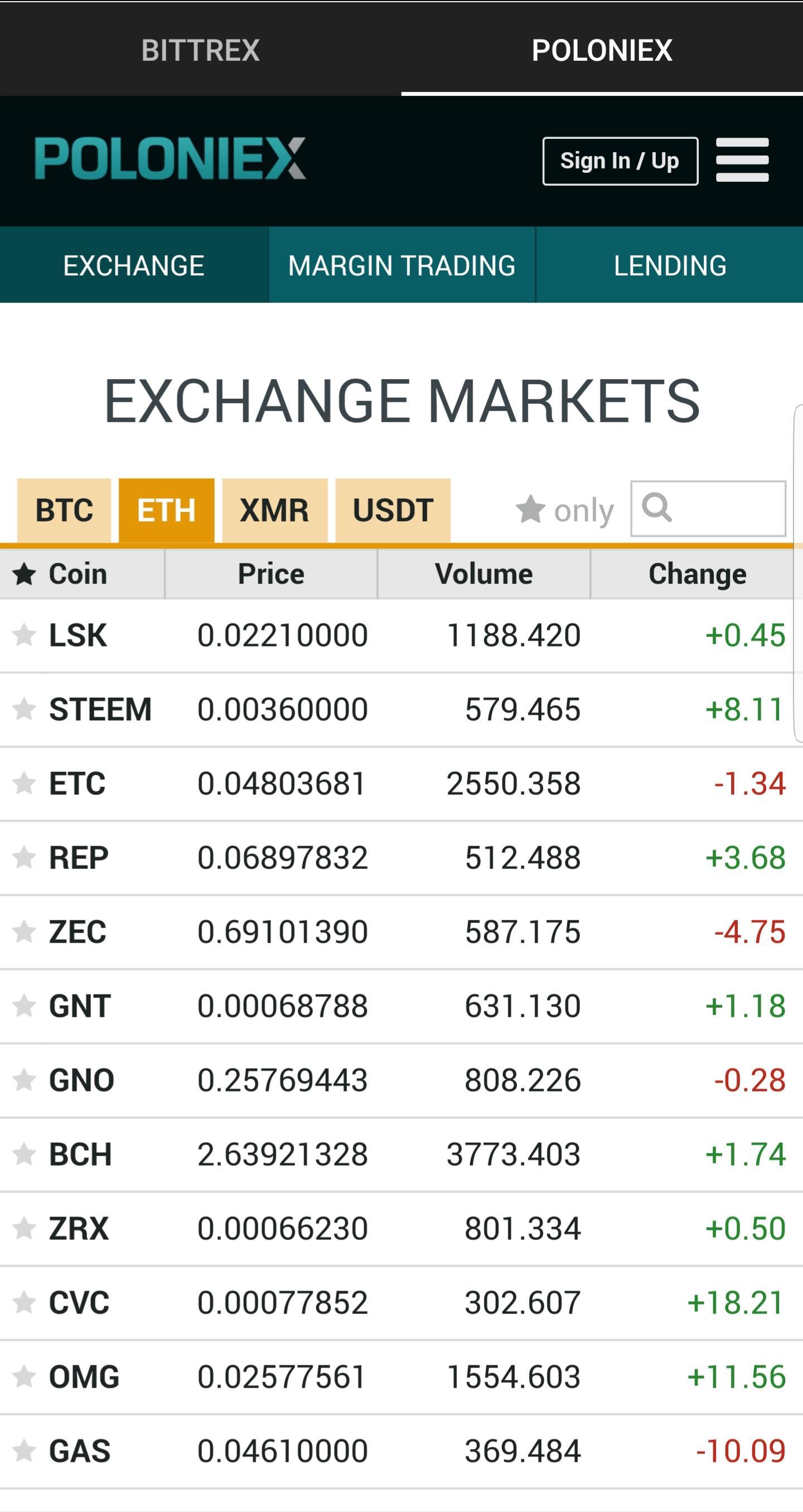This screenshot has width=803, height=1512.
Task: Open the hamburger menu
Action: coord(742,160)
